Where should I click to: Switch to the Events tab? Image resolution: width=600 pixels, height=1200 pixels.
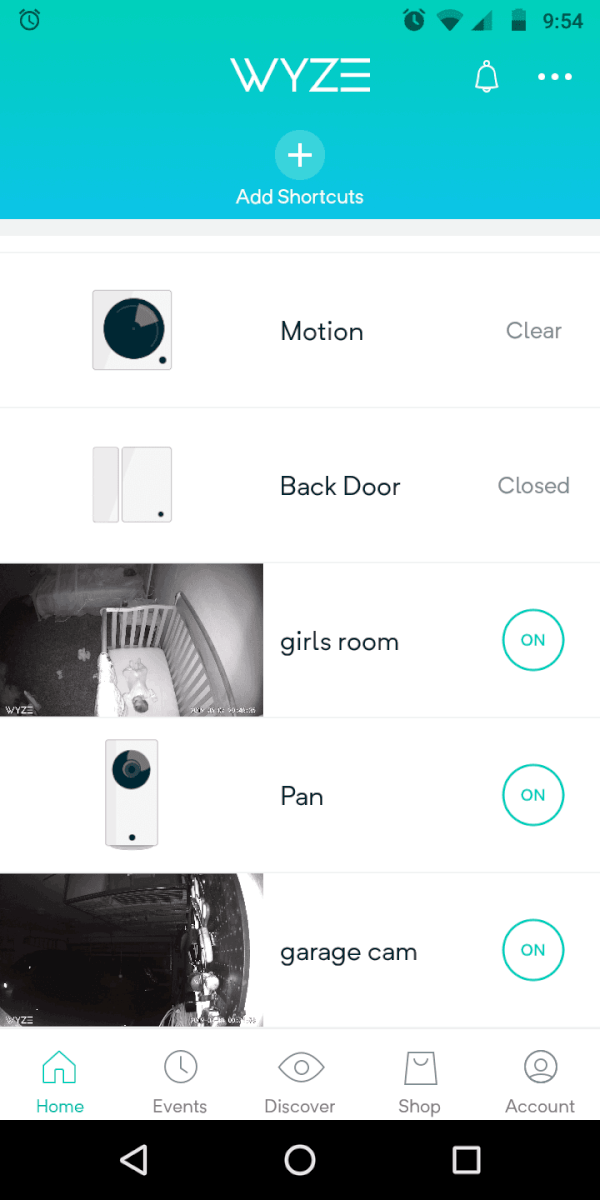point(180,1081)
